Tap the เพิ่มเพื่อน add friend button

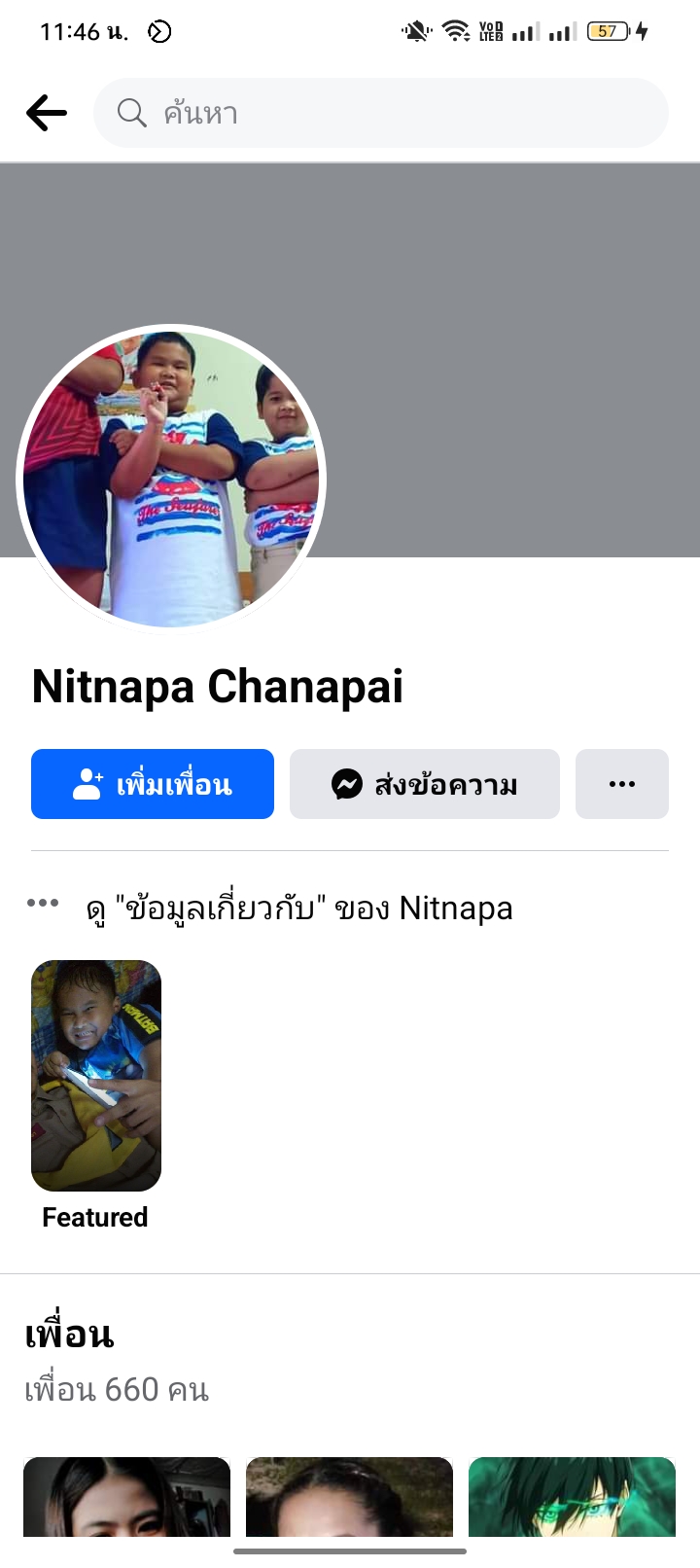(x=153, y=784)
